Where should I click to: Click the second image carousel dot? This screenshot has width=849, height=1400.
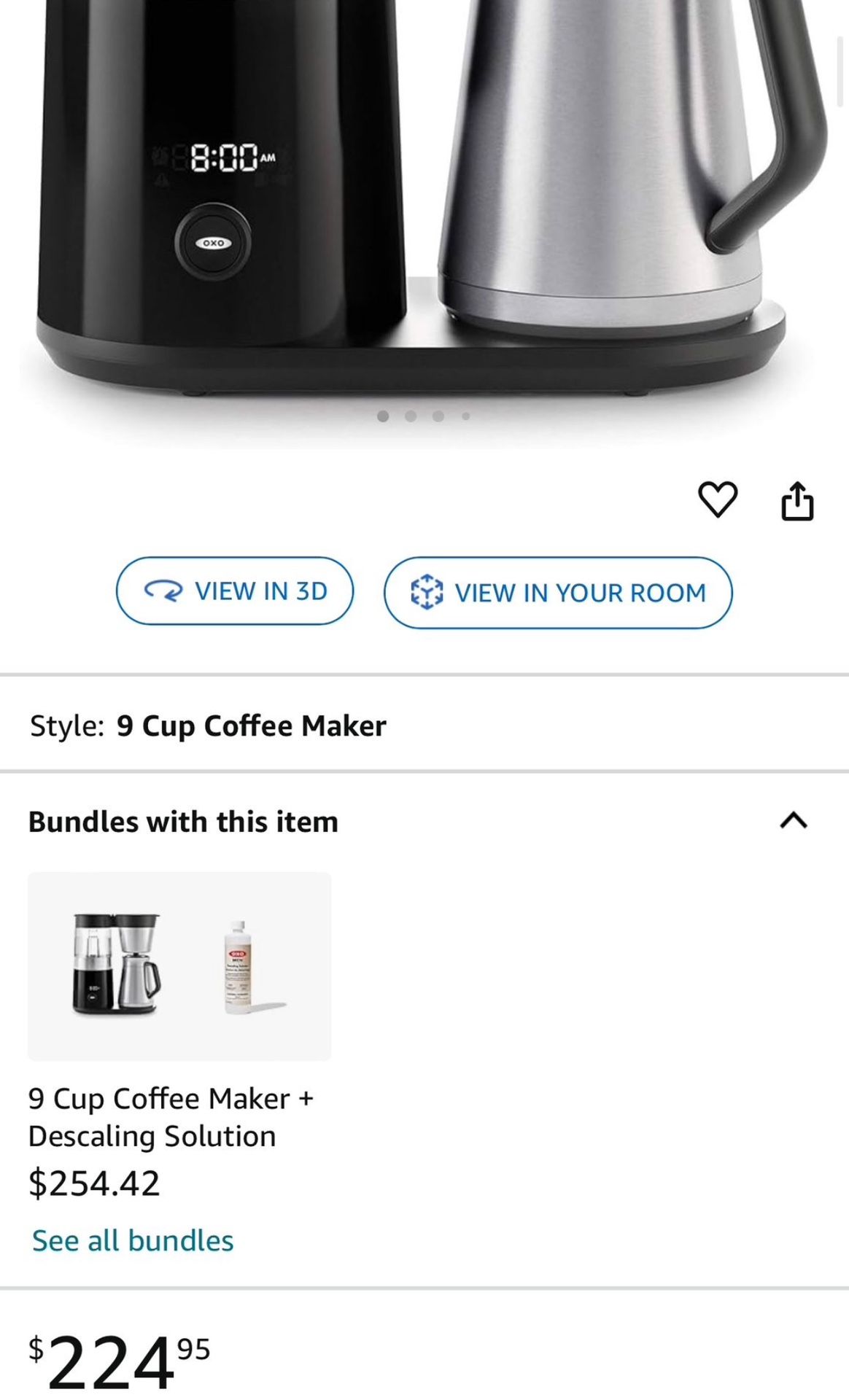pos(410,416)
